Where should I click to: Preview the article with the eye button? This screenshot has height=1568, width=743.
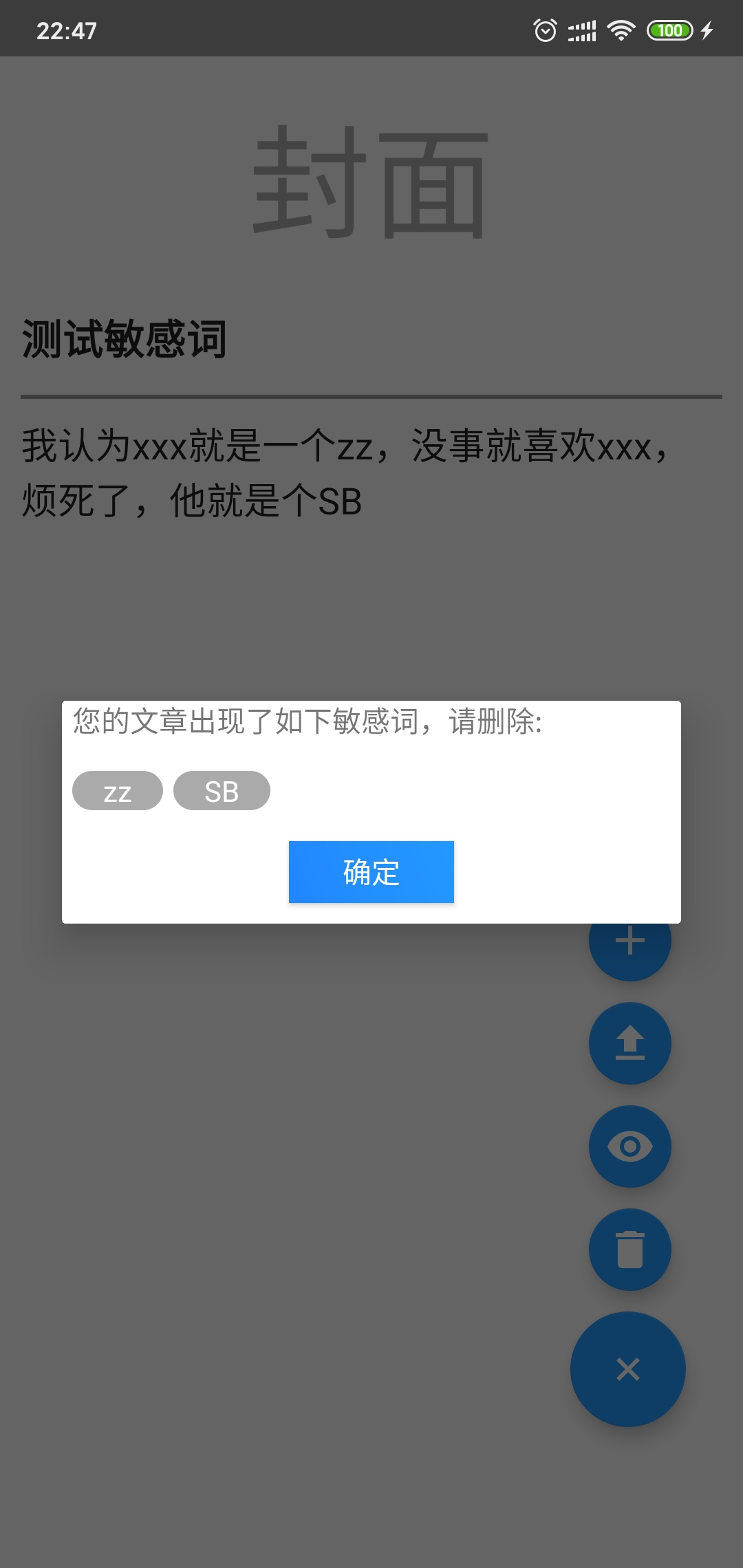click(x=629, y=1146)
